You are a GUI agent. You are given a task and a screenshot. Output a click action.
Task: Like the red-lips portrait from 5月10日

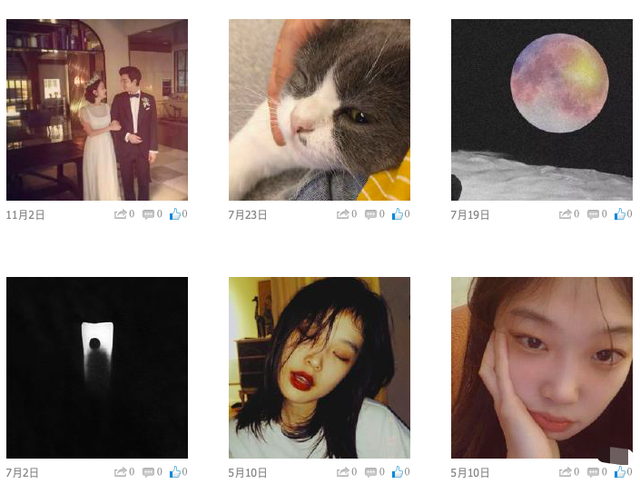click(x=397, y=472)
